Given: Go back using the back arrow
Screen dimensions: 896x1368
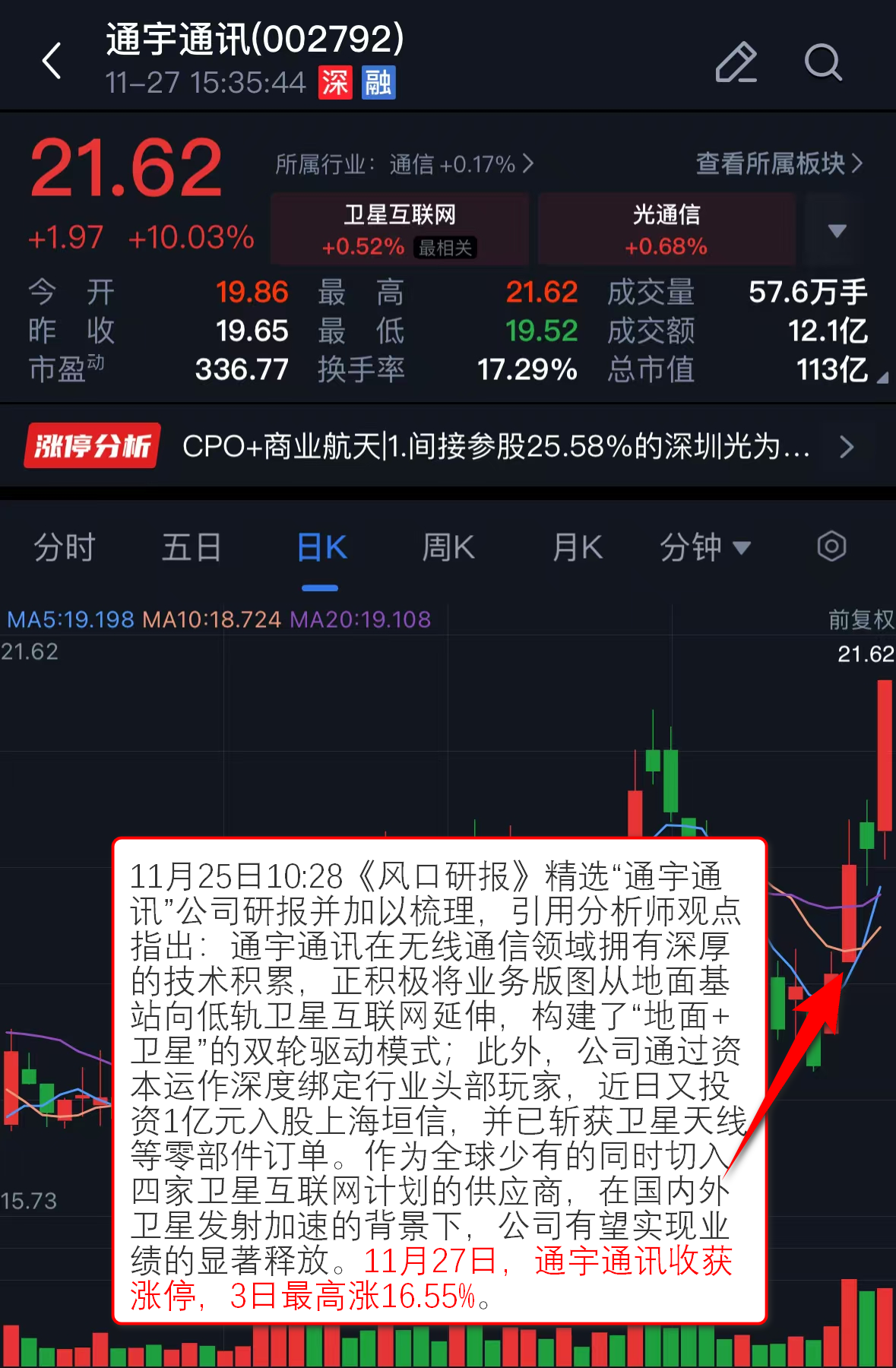Looking at the screenshot, I should 52,61.
